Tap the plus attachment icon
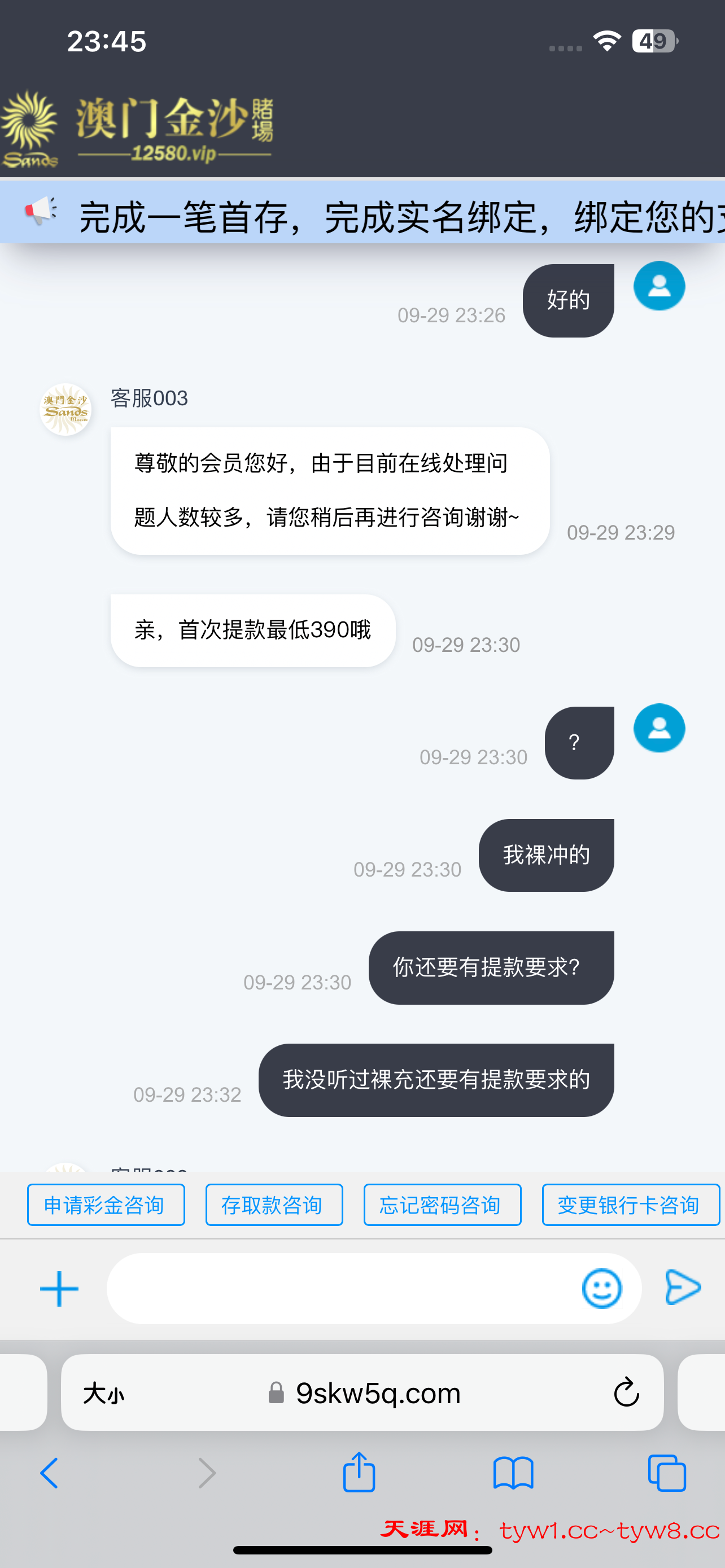The width and height of the screenshot is (725, 1568). (x=59, y=1288)
